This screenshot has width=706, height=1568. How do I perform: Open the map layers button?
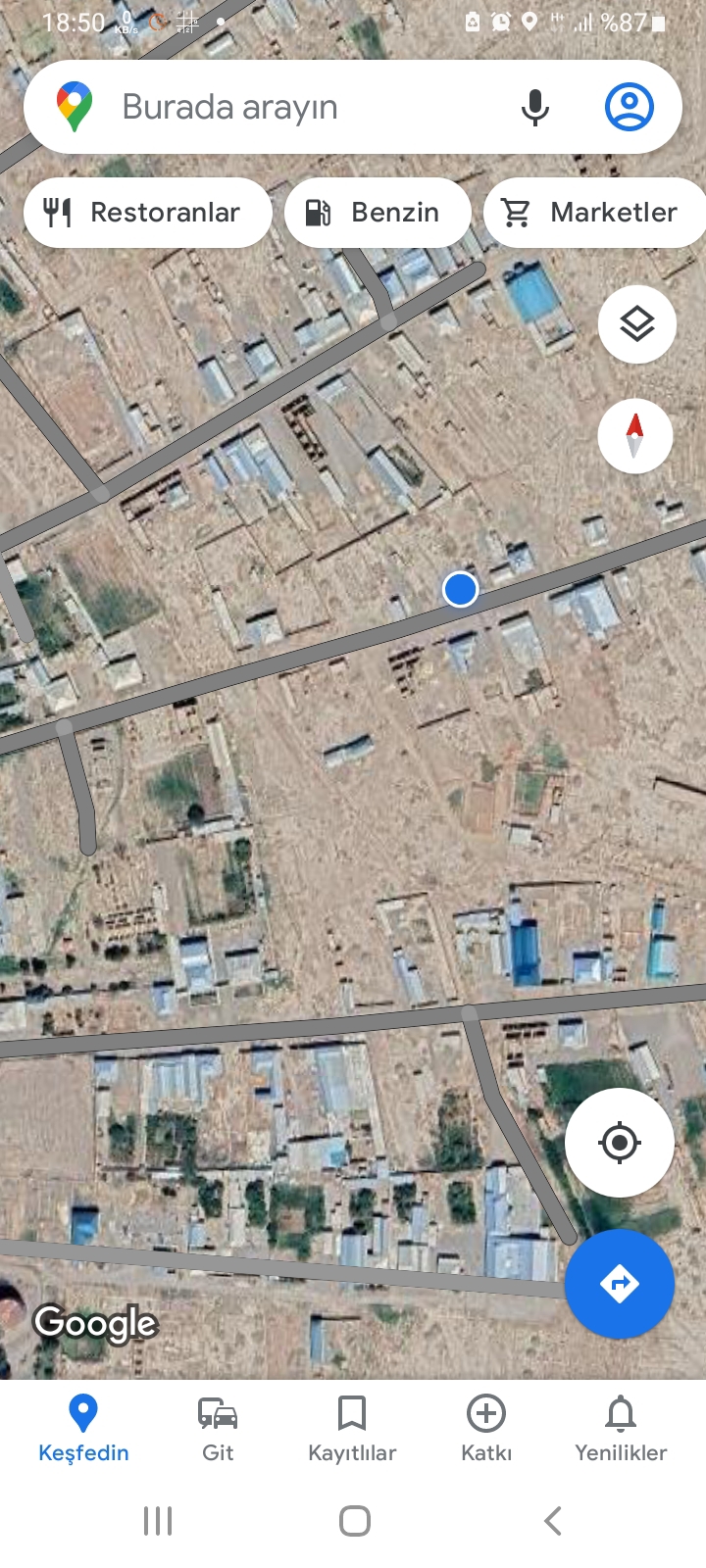[x=636, y=324]
